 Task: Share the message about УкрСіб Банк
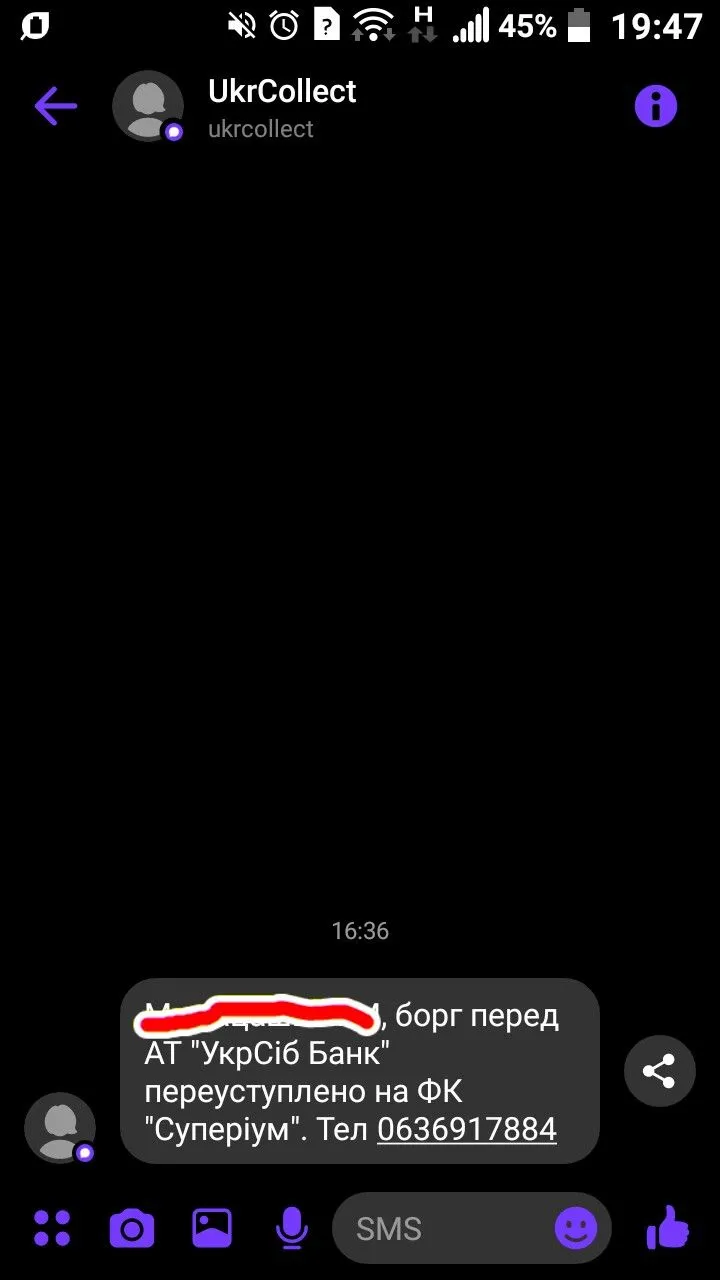click(x=659, y=1071)
